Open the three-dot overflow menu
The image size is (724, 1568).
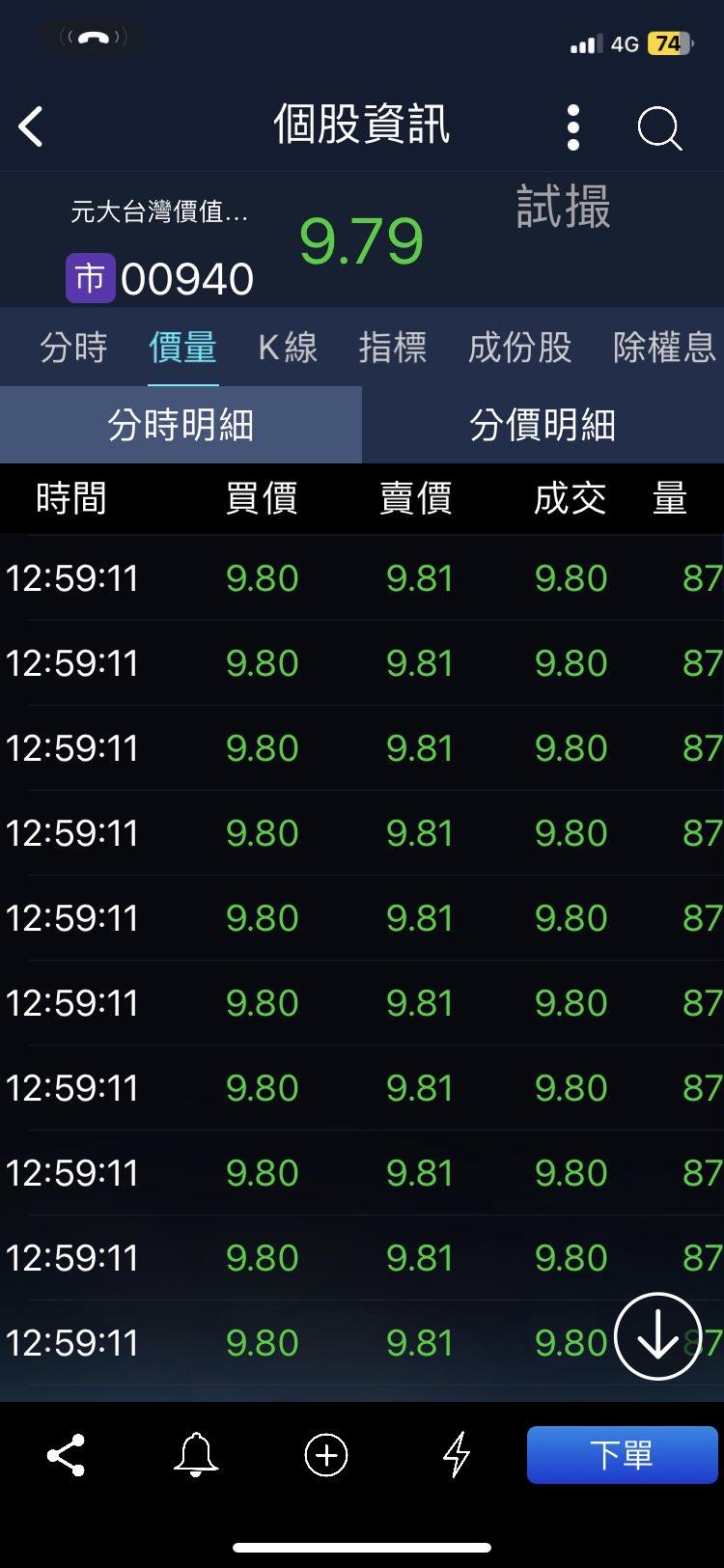coord(572,126)
